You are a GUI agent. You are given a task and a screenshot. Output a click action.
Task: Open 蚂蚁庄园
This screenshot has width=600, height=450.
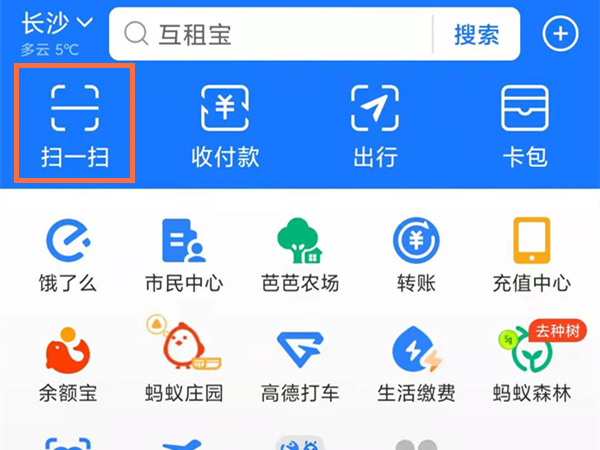click(184, 360)
